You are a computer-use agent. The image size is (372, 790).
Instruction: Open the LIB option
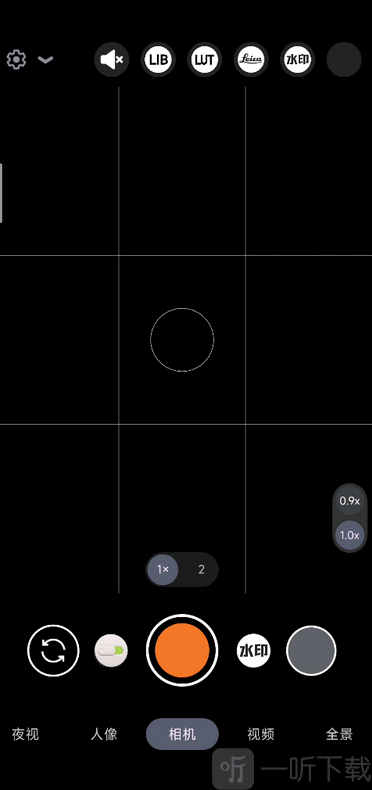point(158,60)
